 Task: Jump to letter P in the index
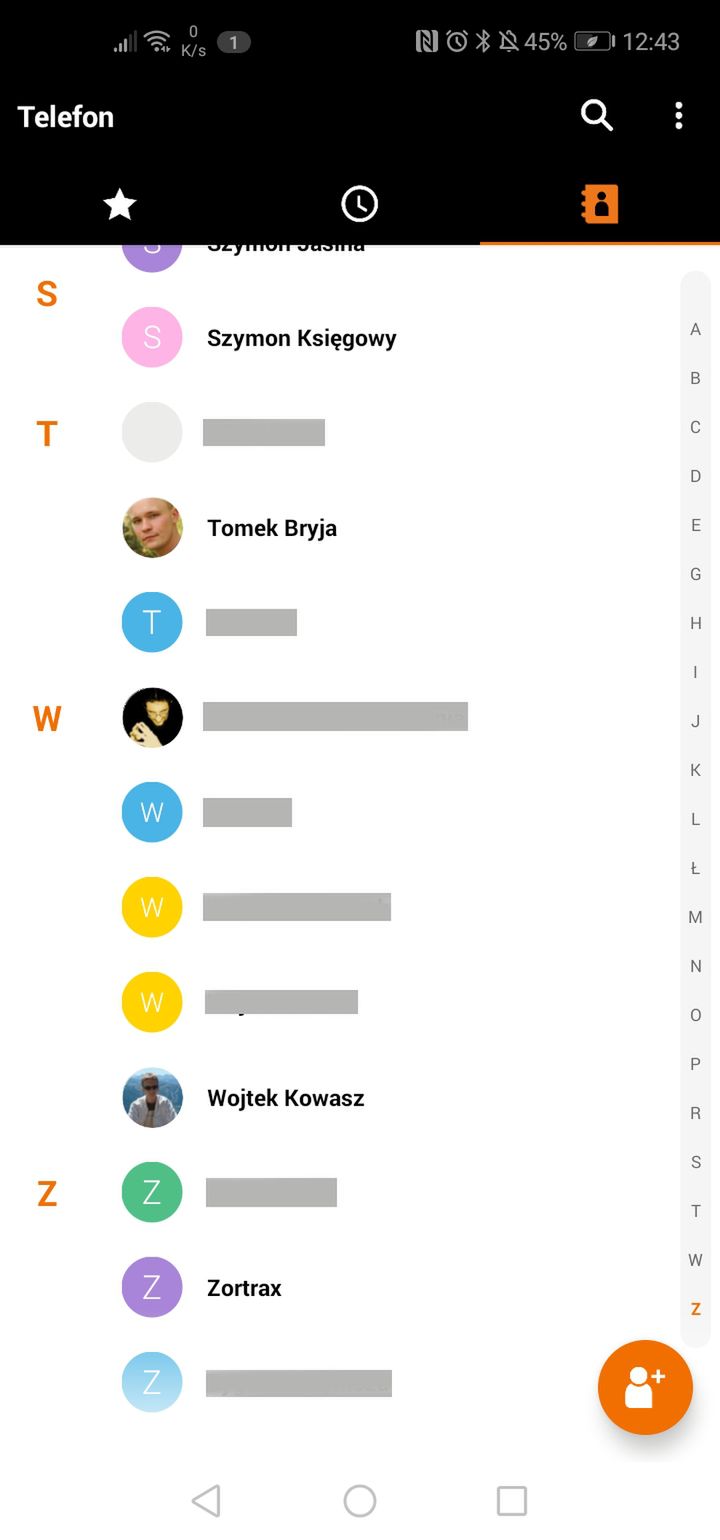tap(695, 1064)
